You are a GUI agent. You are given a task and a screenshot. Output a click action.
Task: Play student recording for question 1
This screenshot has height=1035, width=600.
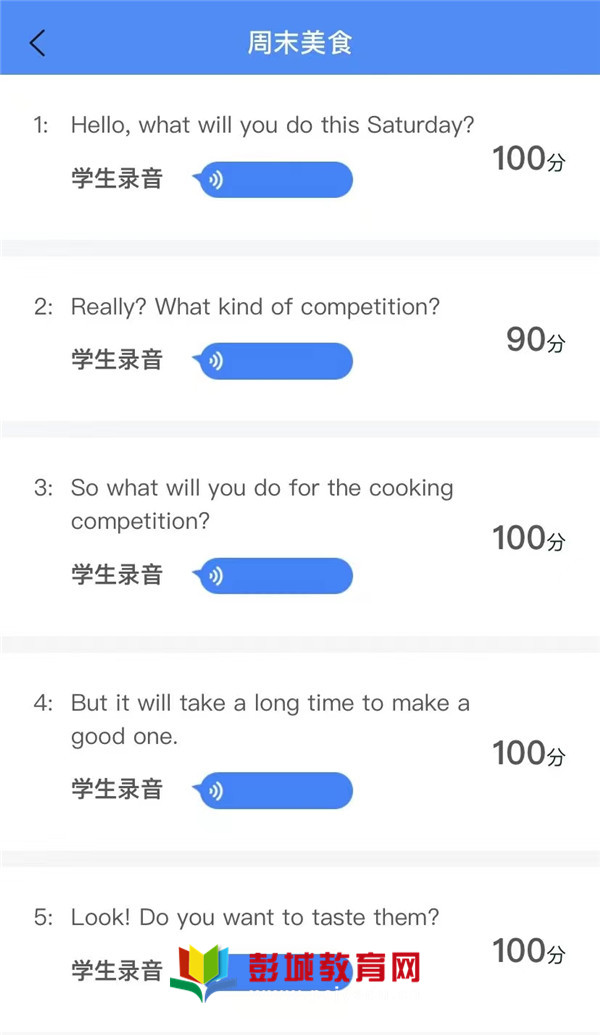273,180
